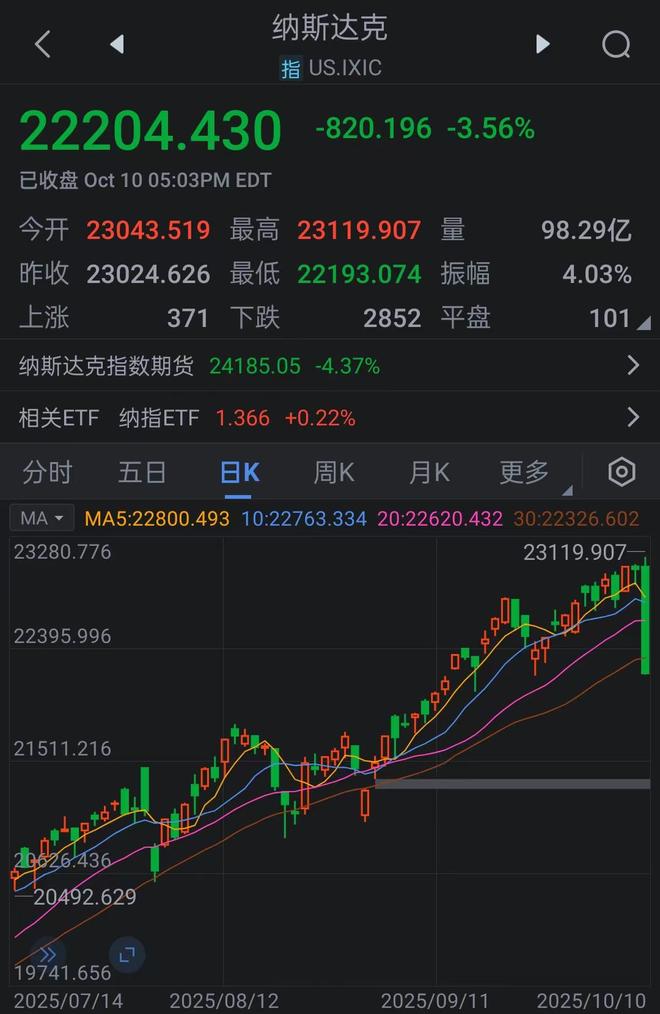
Task: Go back using the top-left arrow
Action: tap(42, 44)
